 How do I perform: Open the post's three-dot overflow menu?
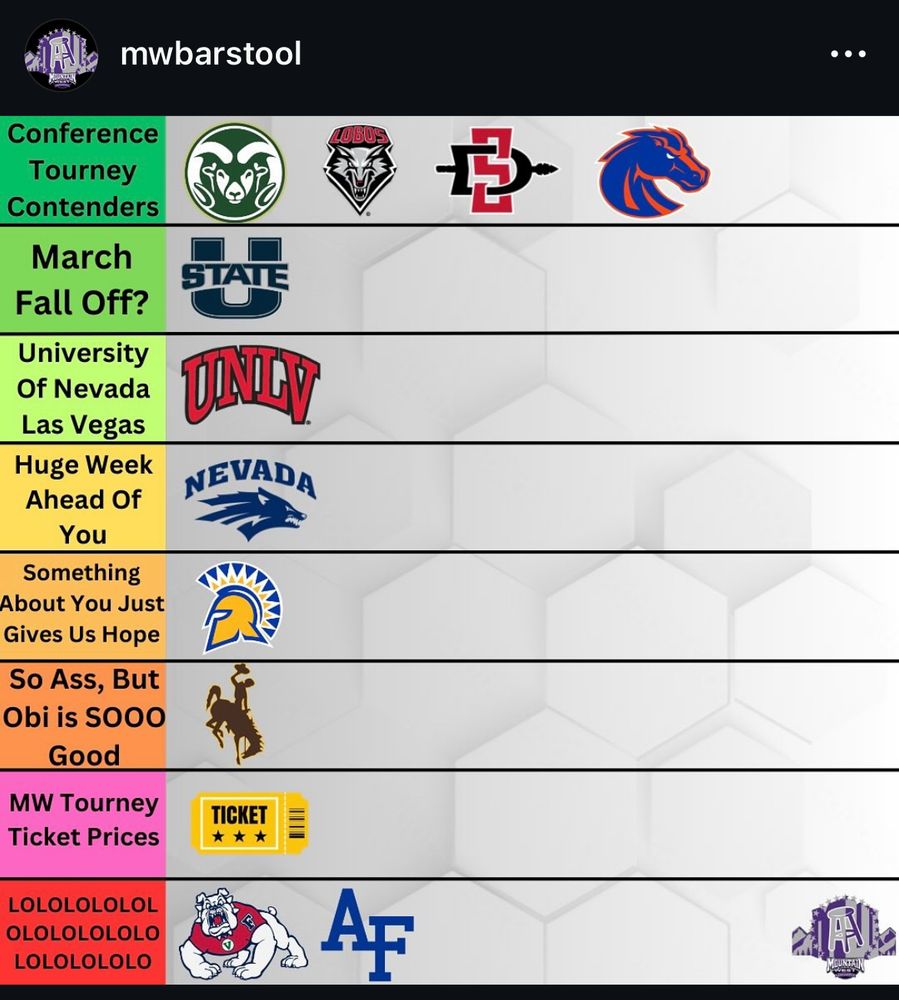pyautogui.click(x=848, y=54)
